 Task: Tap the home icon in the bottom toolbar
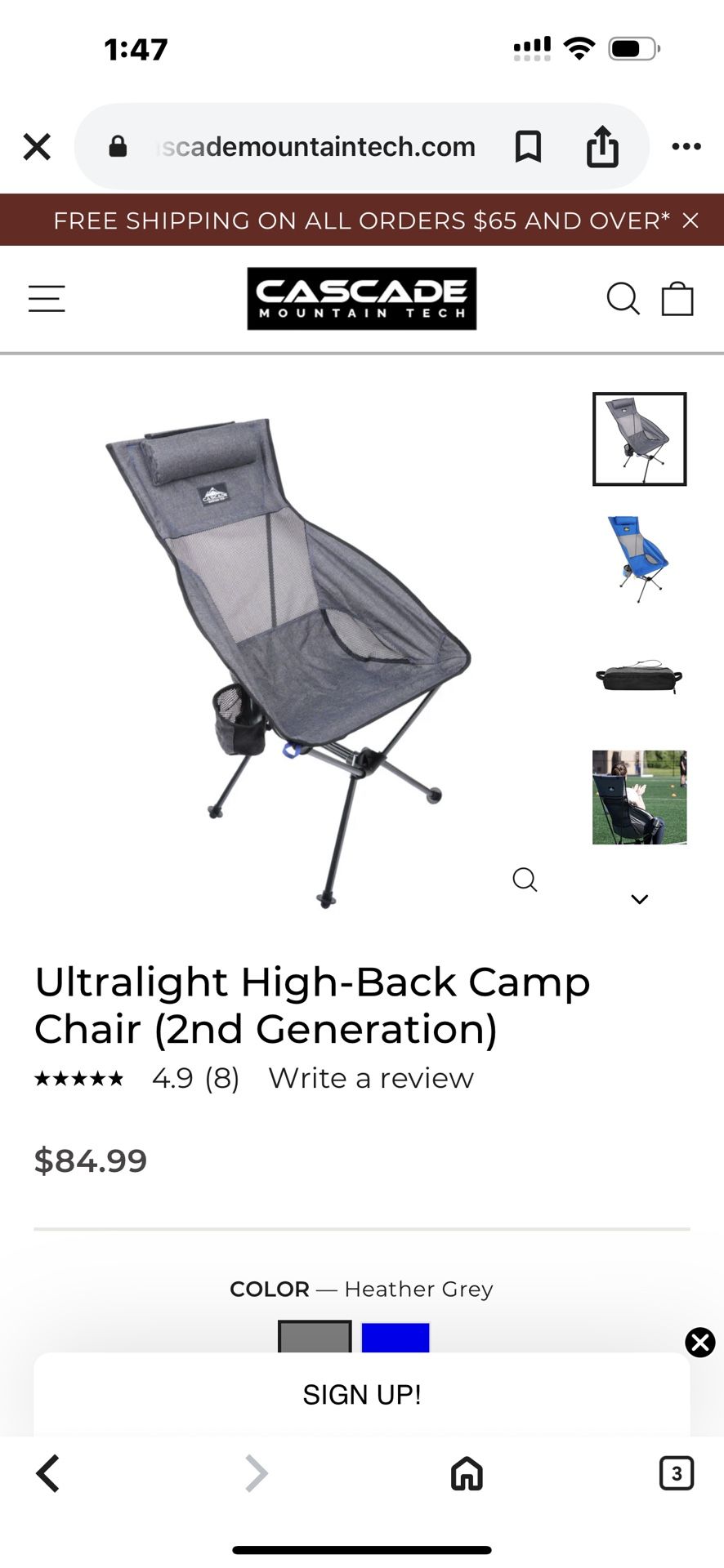pyautogui.click(x=467, y=1474)
